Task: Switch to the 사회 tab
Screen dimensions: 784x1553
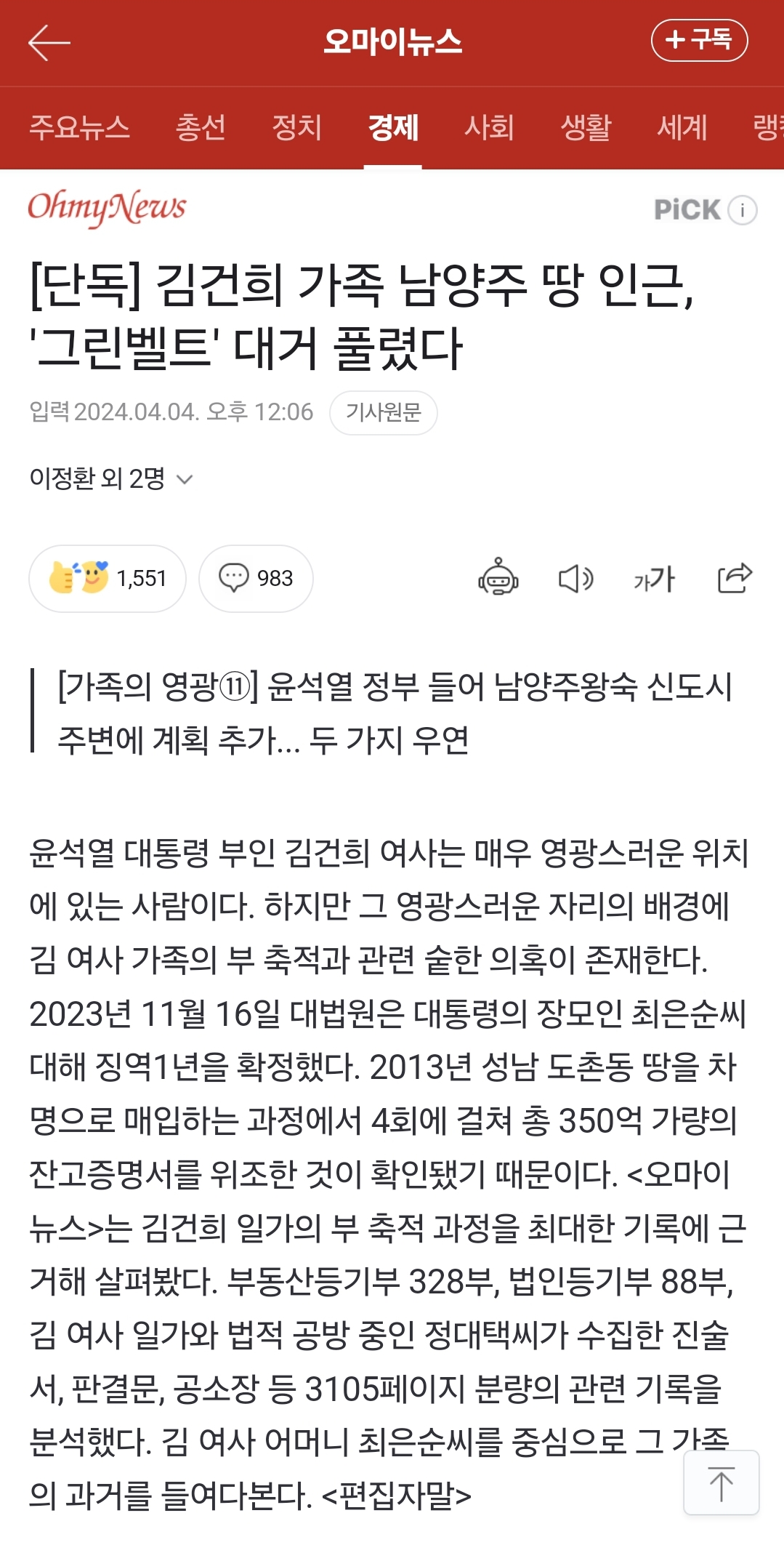Action: (x=489, y=127)
